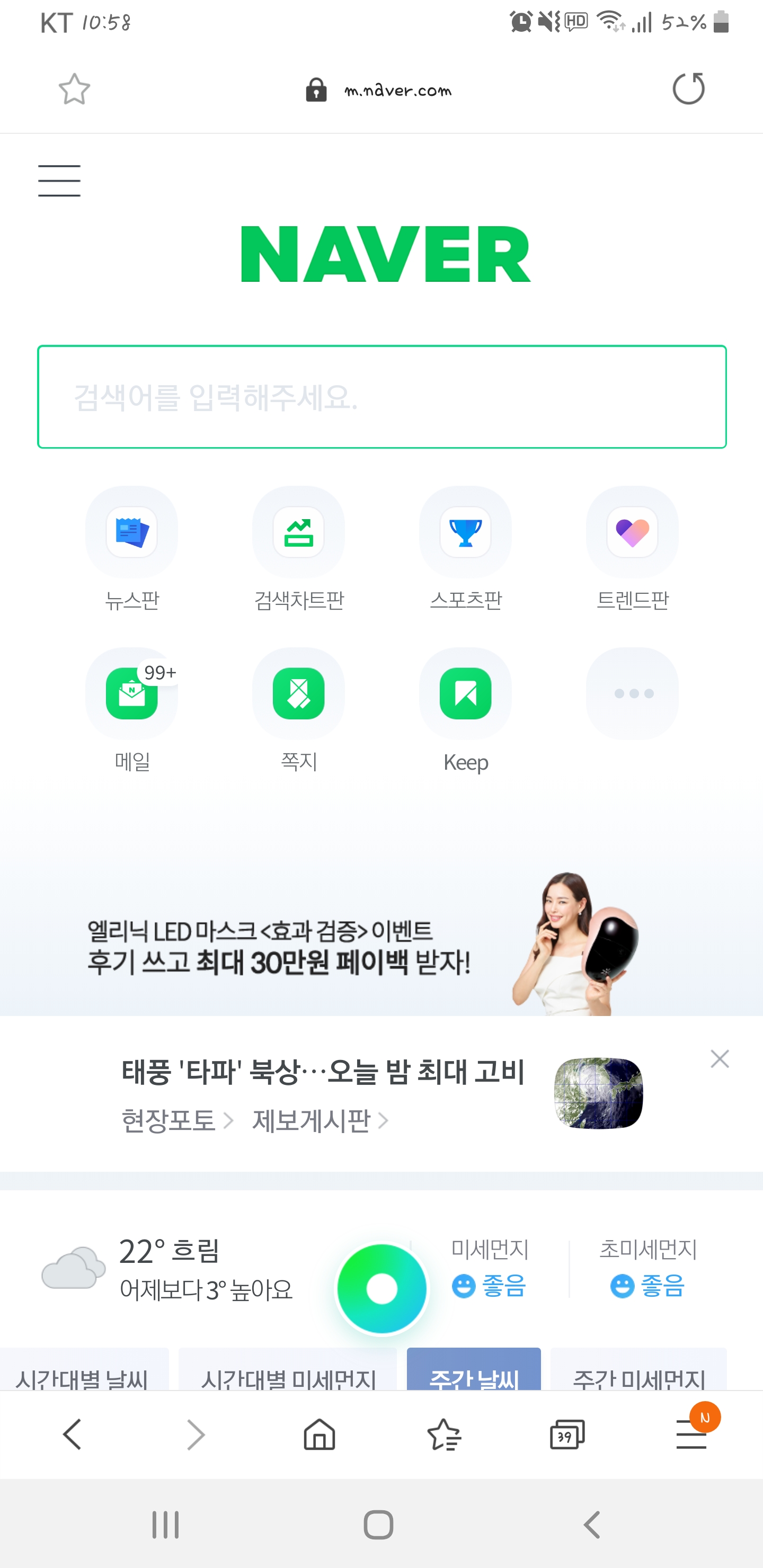Open Naver's hamburger side menu
Screen dimensions: 763x1568
[59, 180]
